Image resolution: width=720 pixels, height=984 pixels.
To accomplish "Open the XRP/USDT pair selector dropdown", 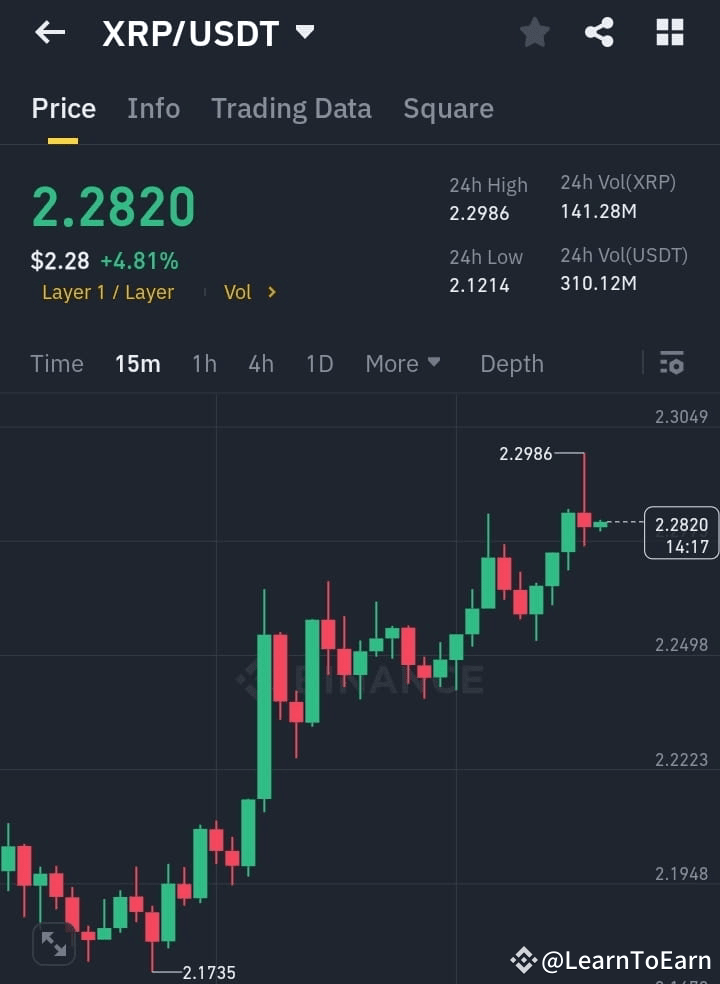I will tap(305, 31).
